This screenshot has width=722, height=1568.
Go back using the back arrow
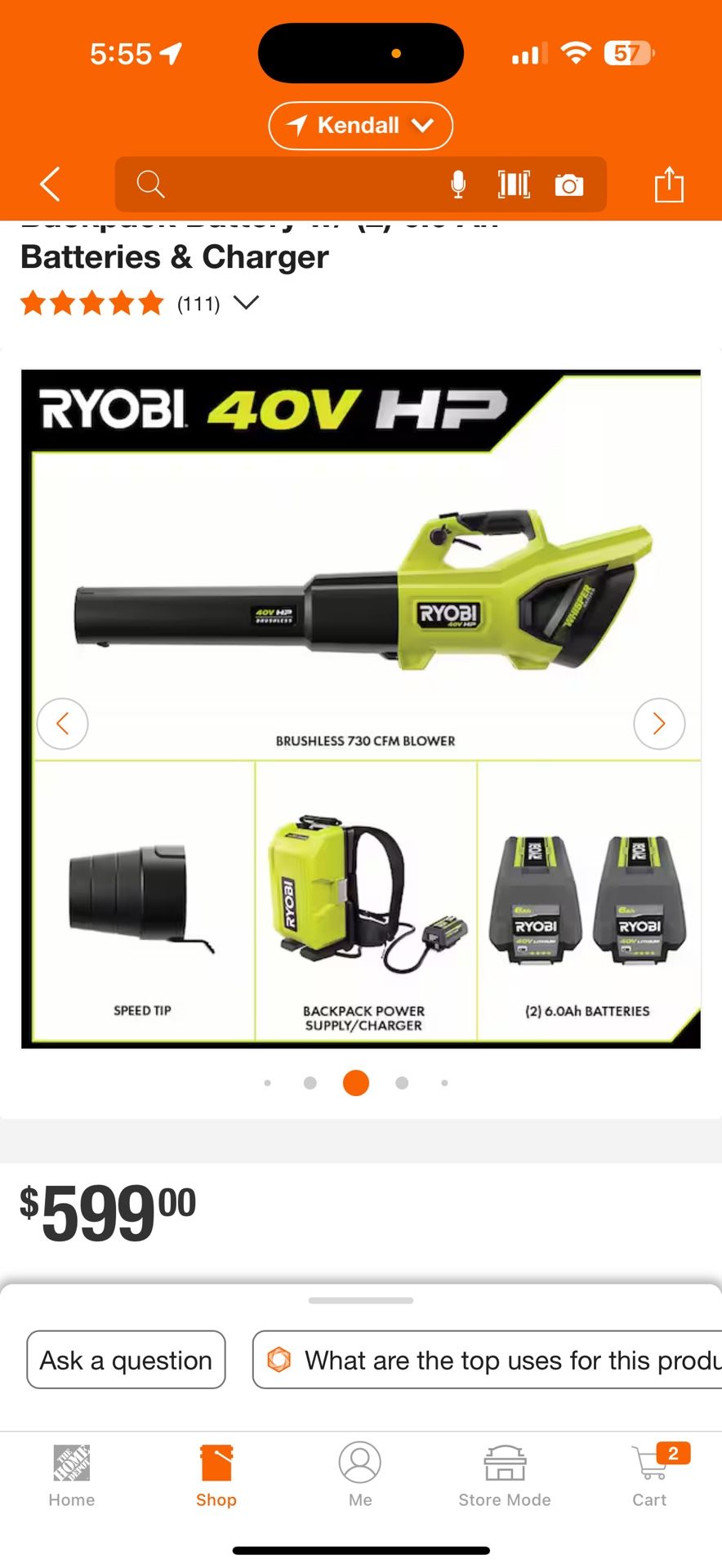click(51, 184)
